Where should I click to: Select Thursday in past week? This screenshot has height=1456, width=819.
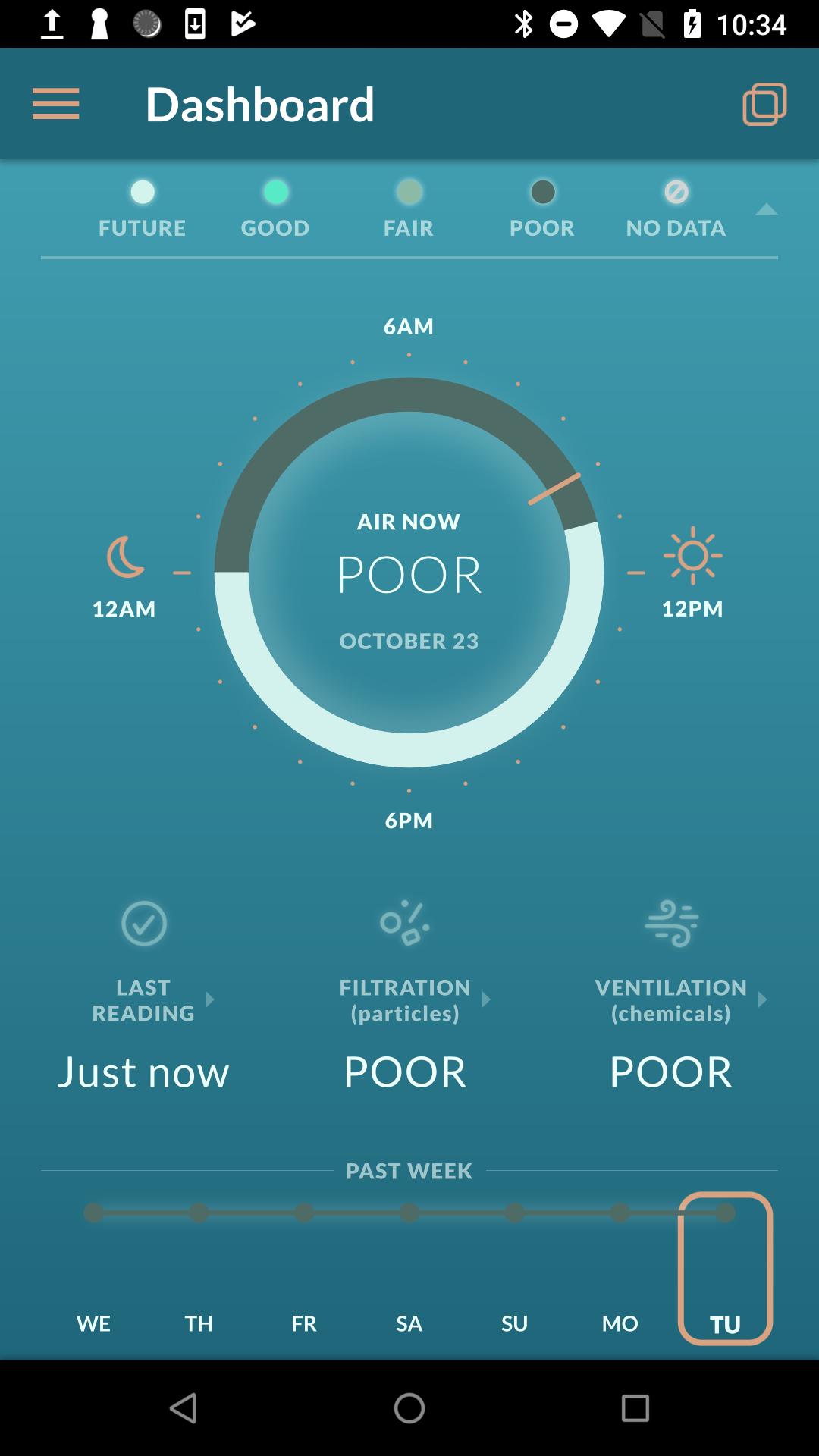pyautogui.click(x=199, y=1323)
